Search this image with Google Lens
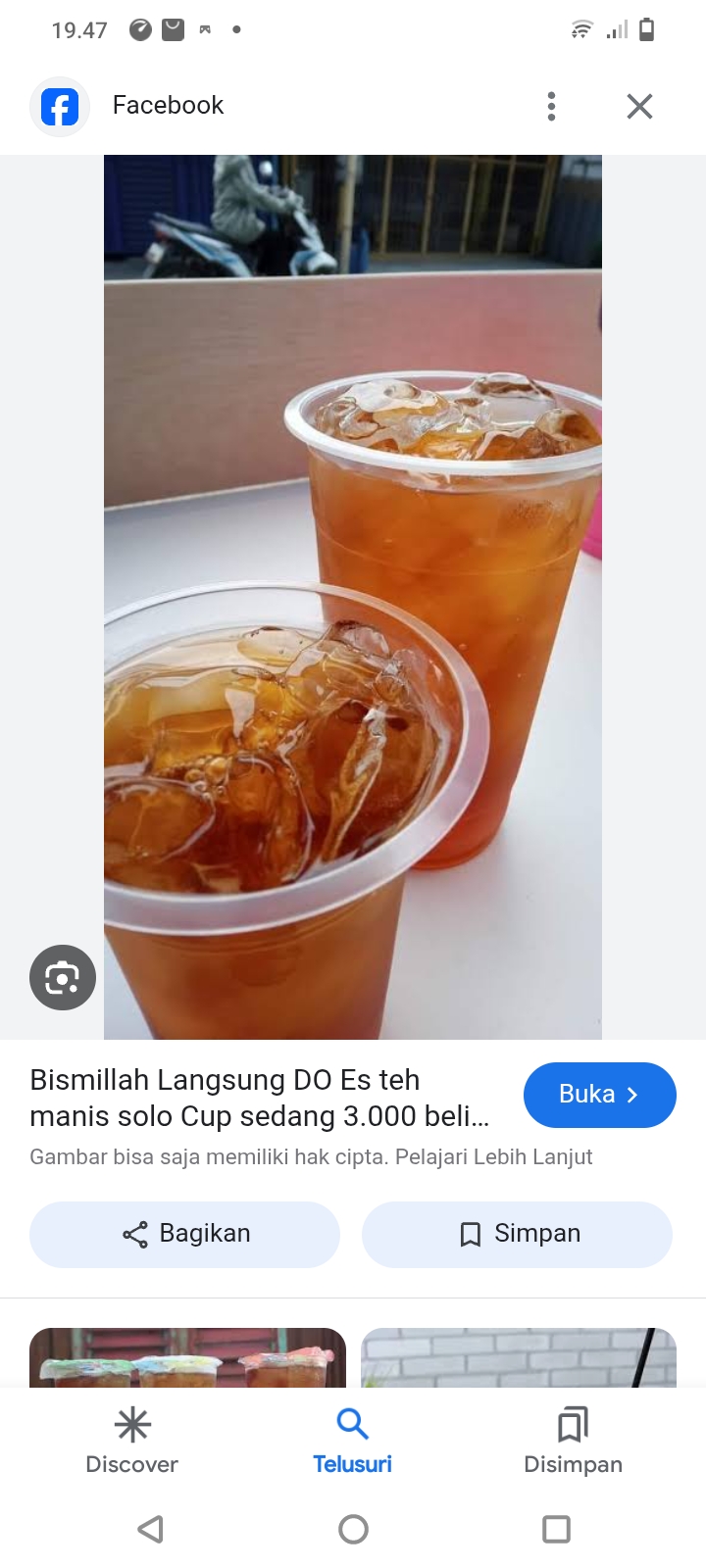 click(63, 977)
